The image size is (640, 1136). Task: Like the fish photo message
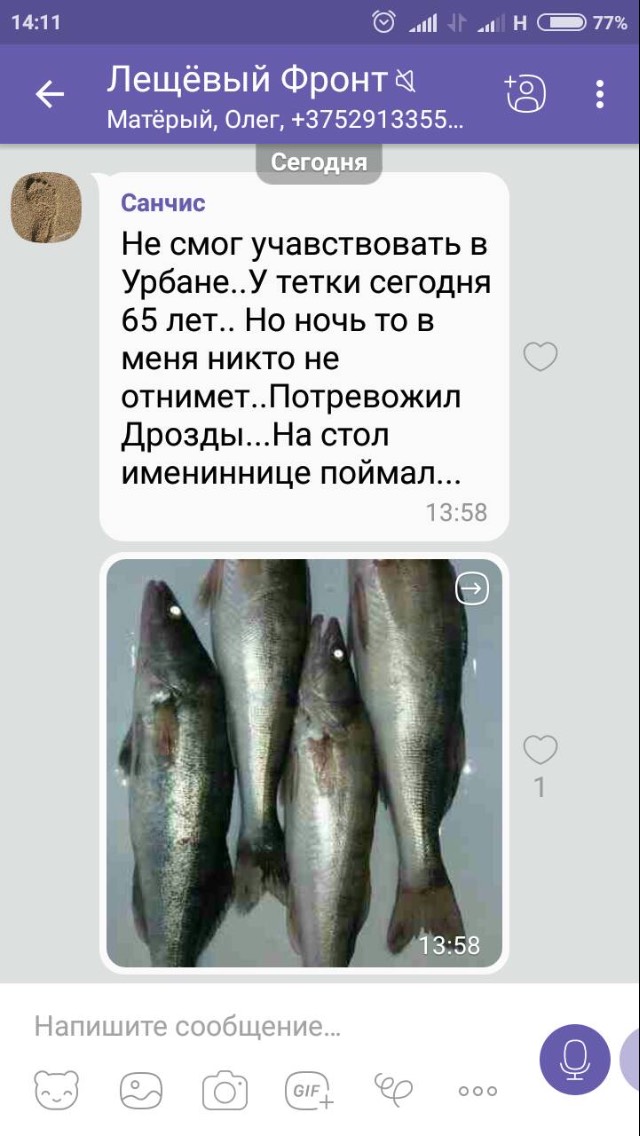(x=541, y=750)
